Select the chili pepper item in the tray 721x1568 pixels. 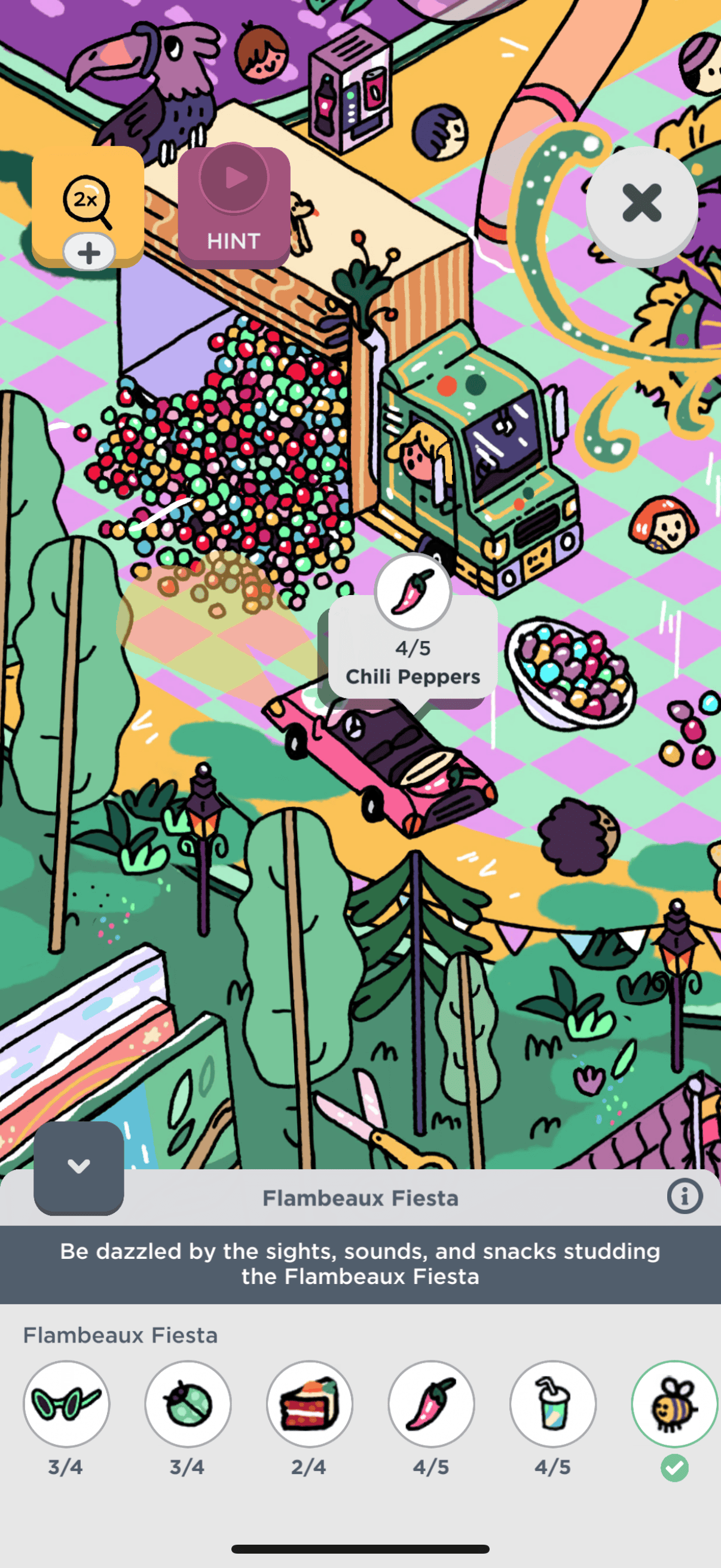tap(432, 1404)
